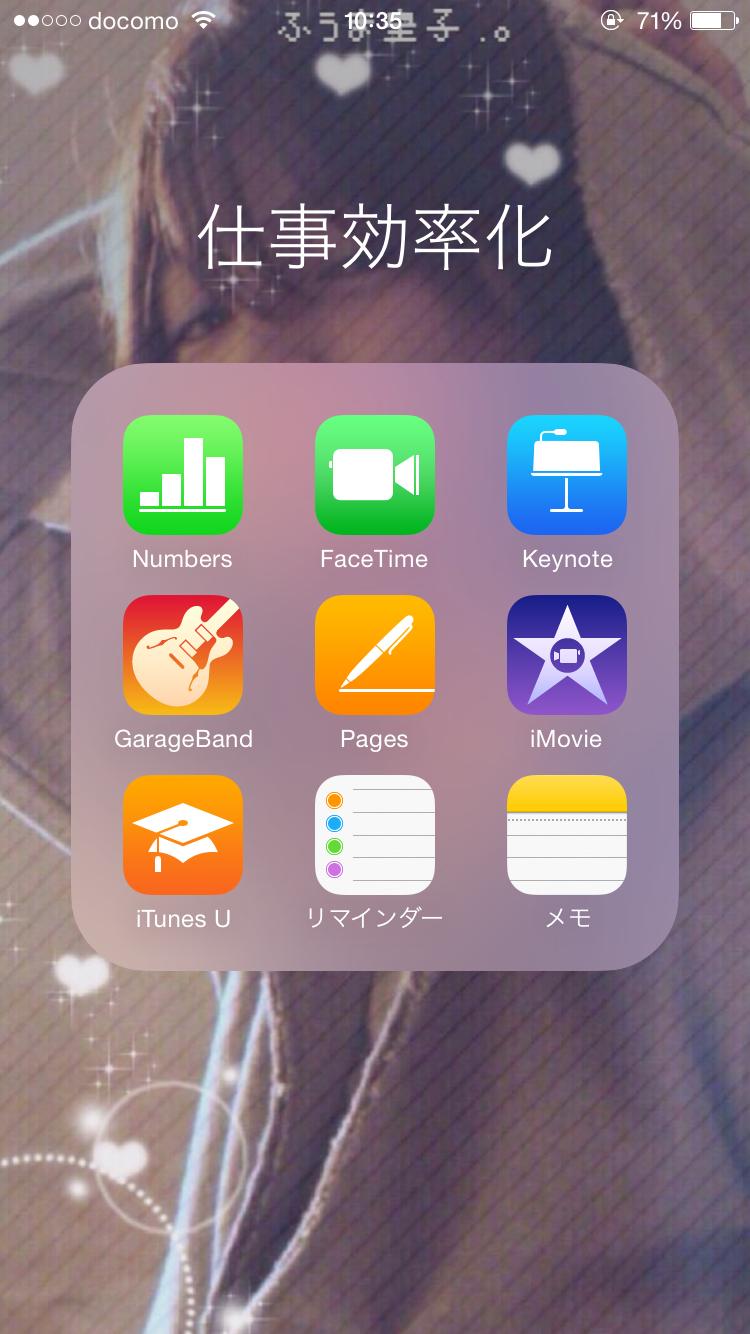750x1334 pixels.
Task: Launch iMovie
Action: click(x=567, y=655)
